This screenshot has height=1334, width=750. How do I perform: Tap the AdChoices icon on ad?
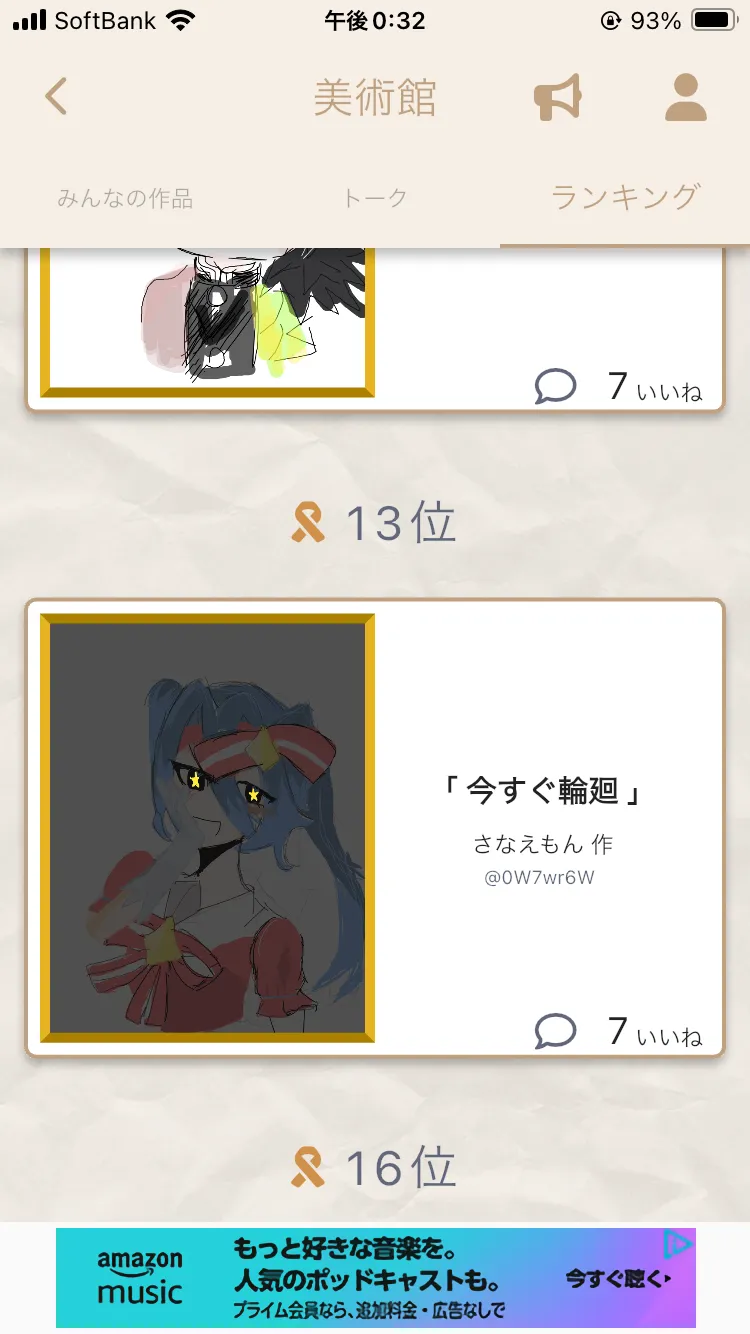[x=678, y=1244]
